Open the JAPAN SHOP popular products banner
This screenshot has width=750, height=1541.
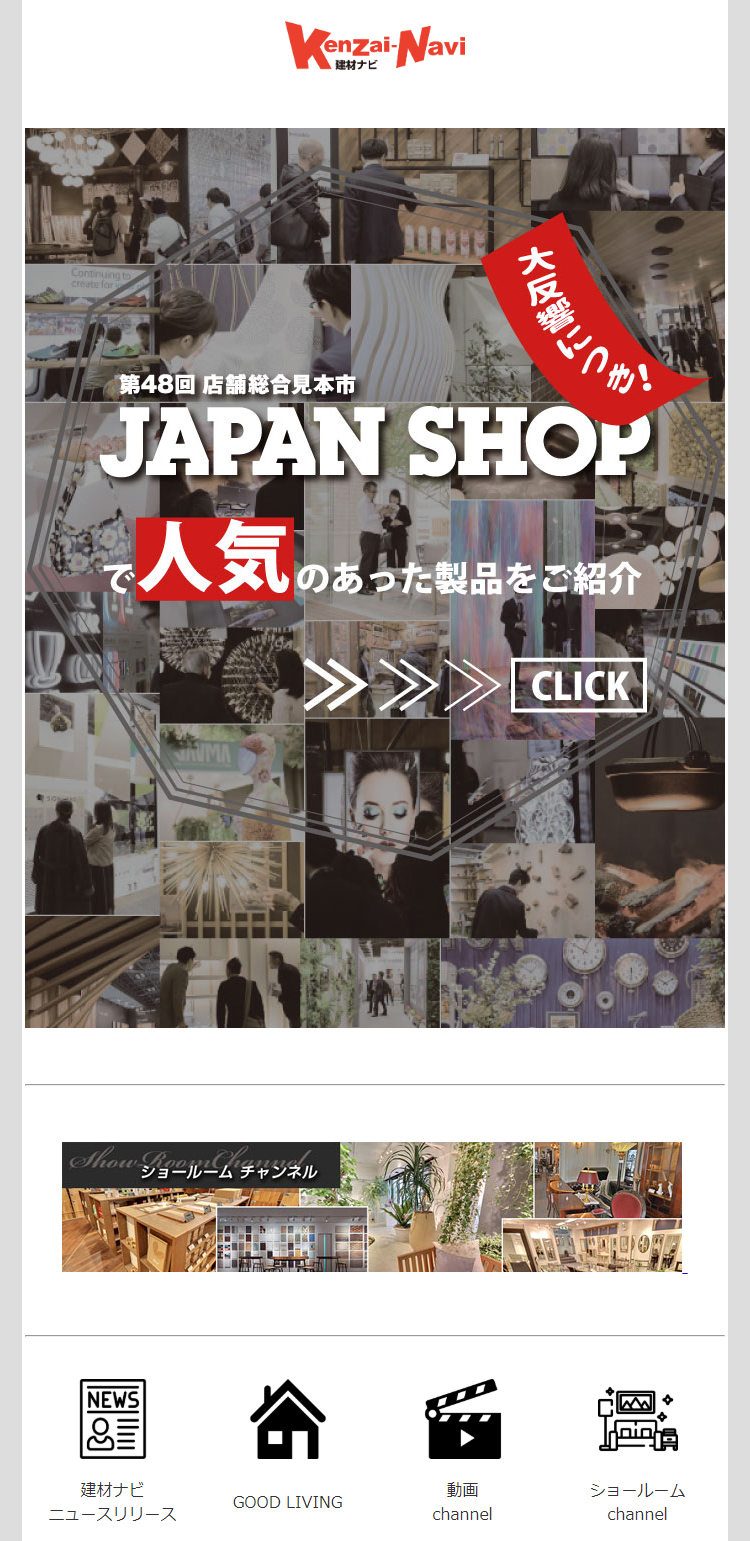(x=375, y=577)
